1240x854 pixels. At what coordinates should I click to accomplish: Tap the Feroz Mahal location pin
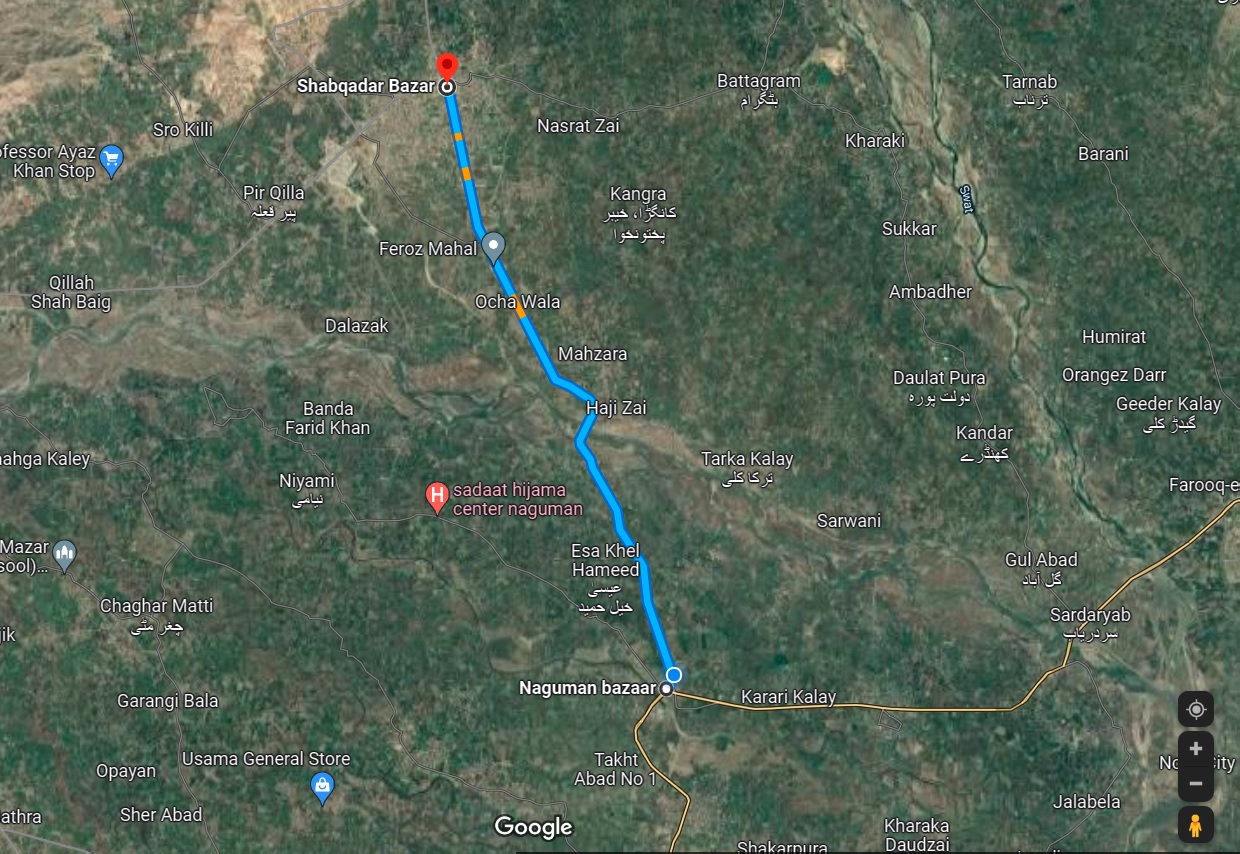click(493, 245)
